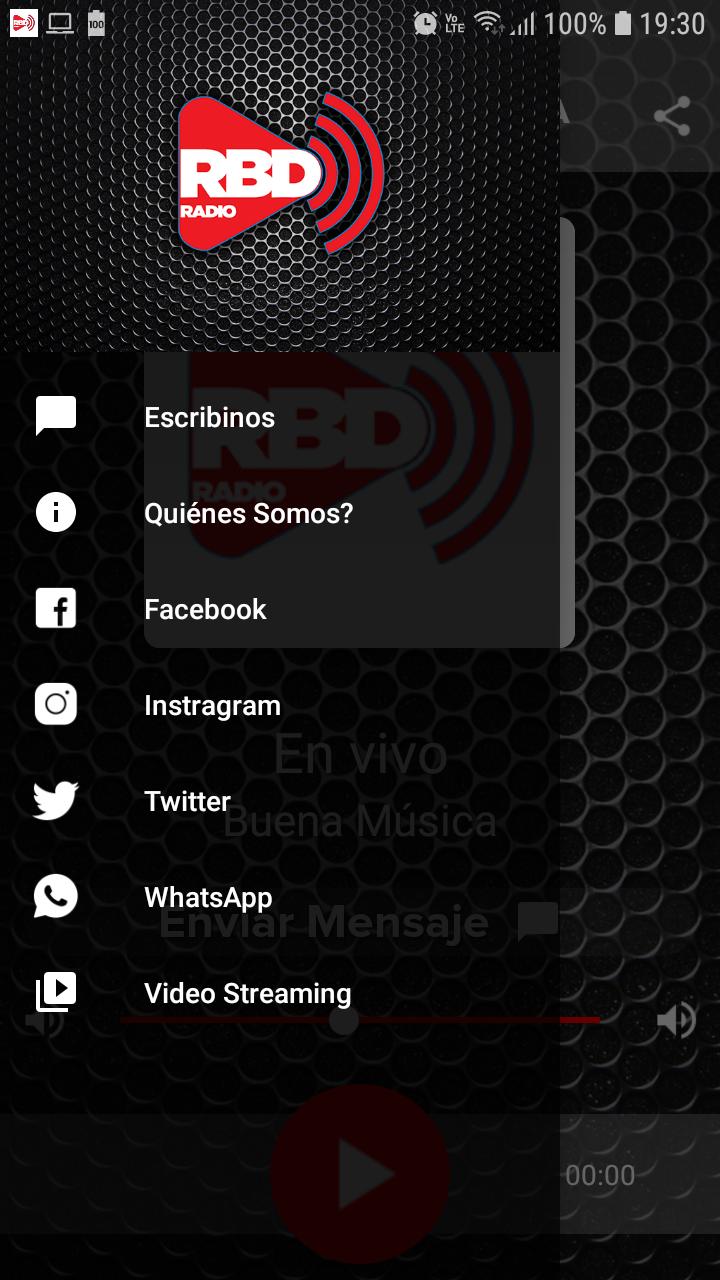Open the Twitter menu entry

(187, 801)
